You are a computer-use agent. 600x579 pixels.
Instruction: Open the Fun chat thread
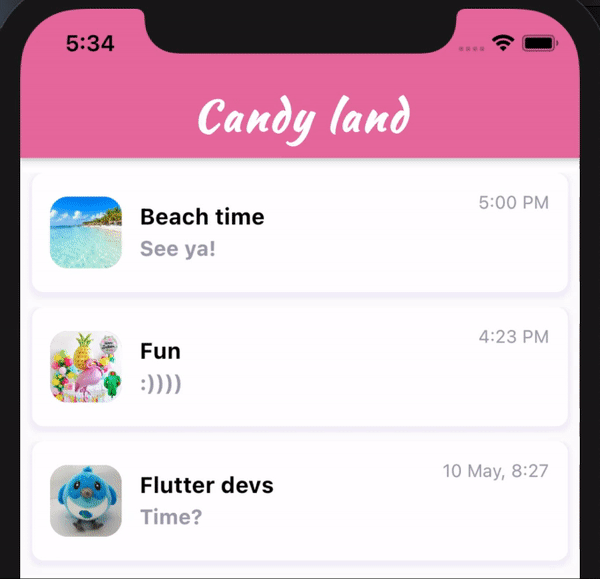tap(300, 367)
